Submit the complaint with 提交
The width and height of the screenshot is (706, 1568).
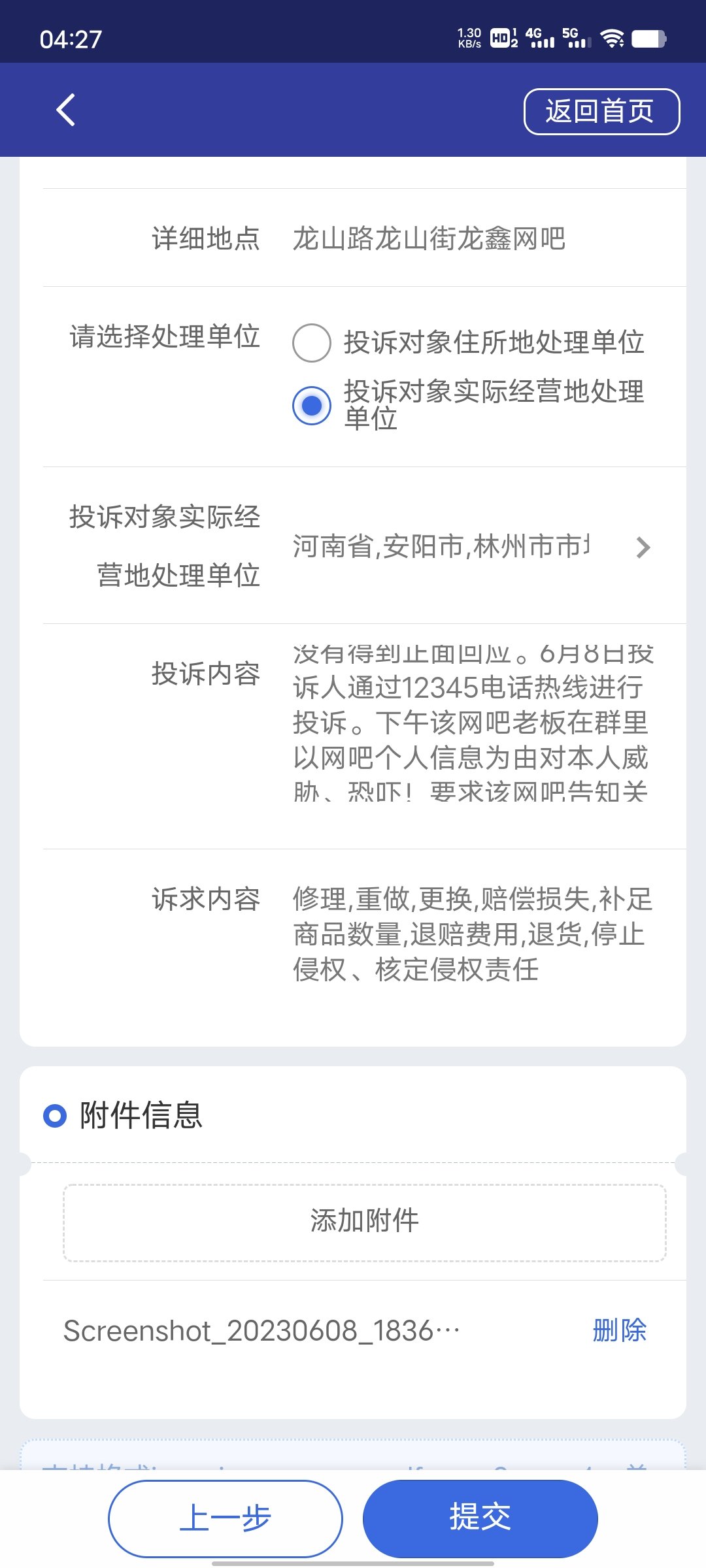tap(480, 1518)
